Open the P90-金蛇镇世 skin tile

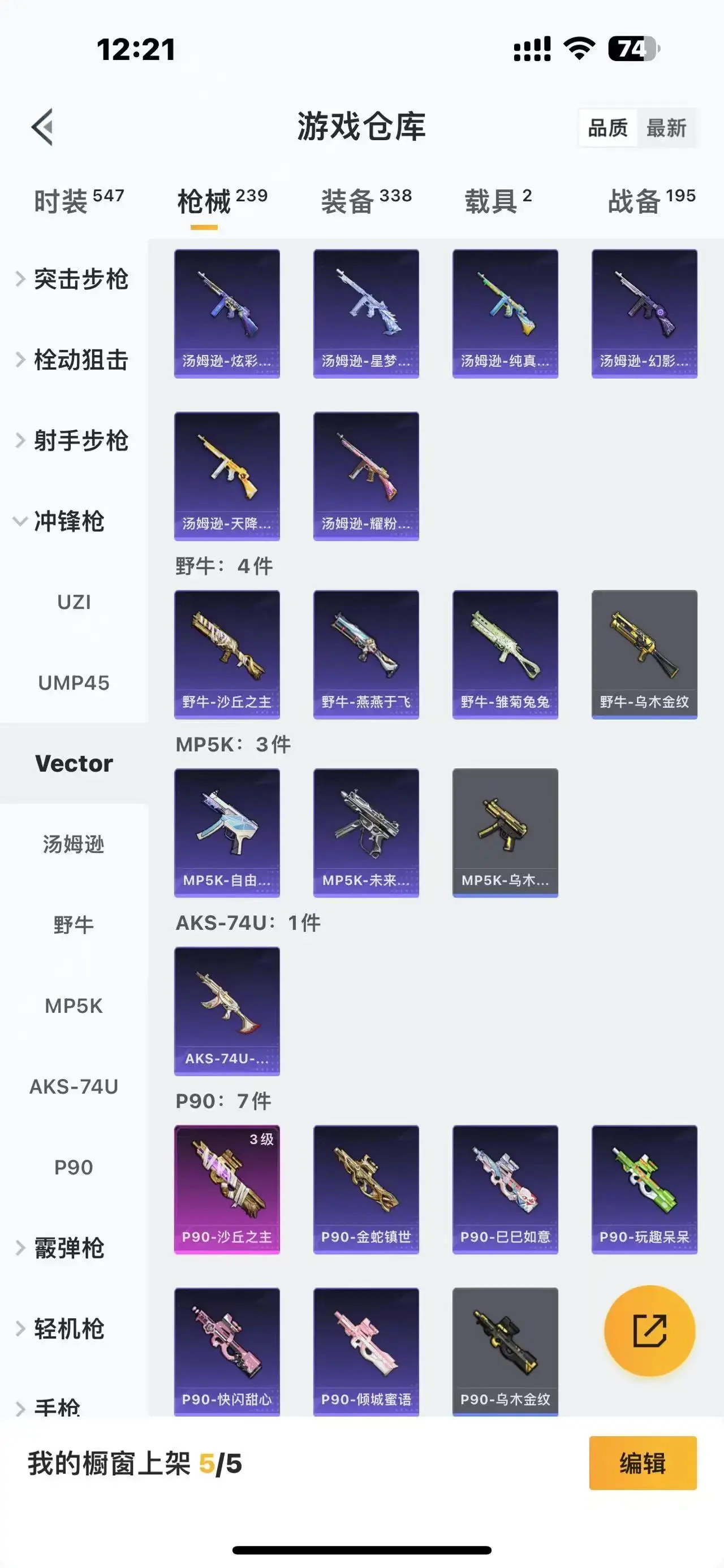pos(366,1189)
